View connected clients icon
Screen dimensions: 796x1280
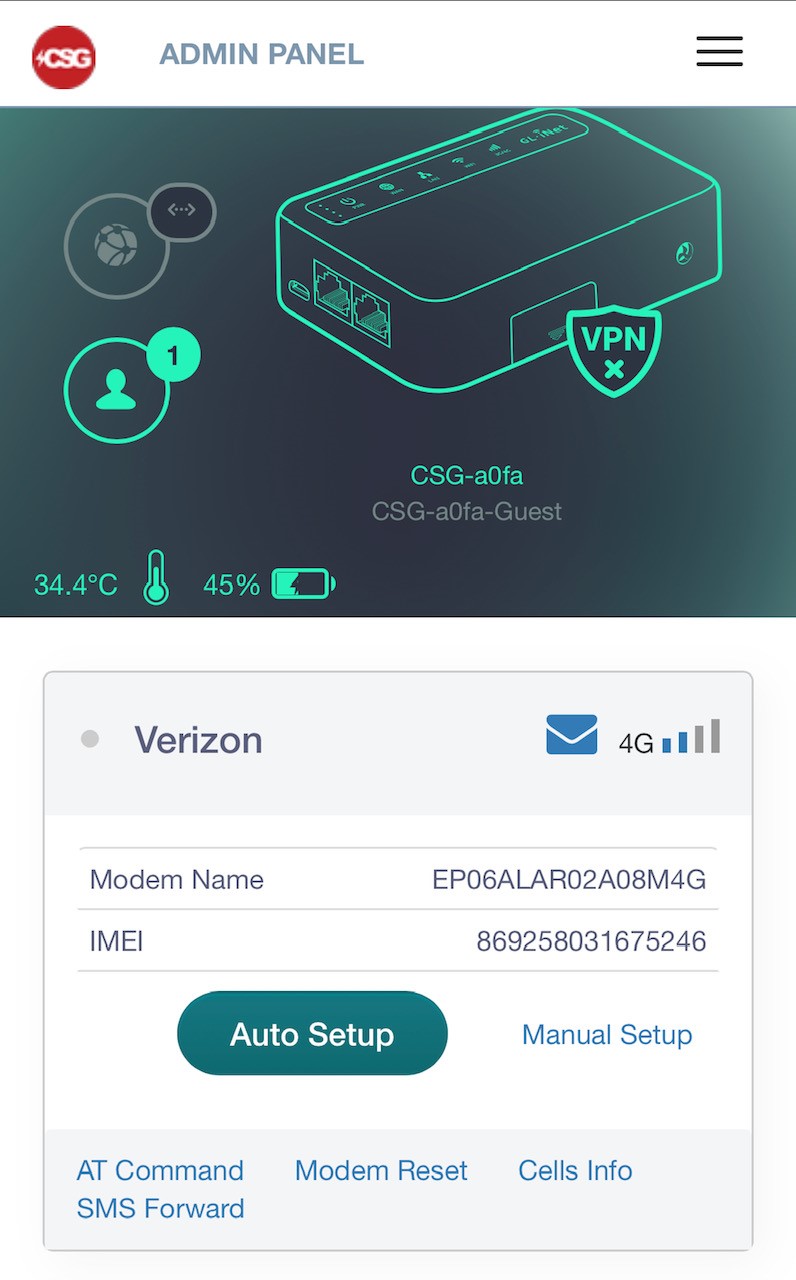click(x=117, y=389)
